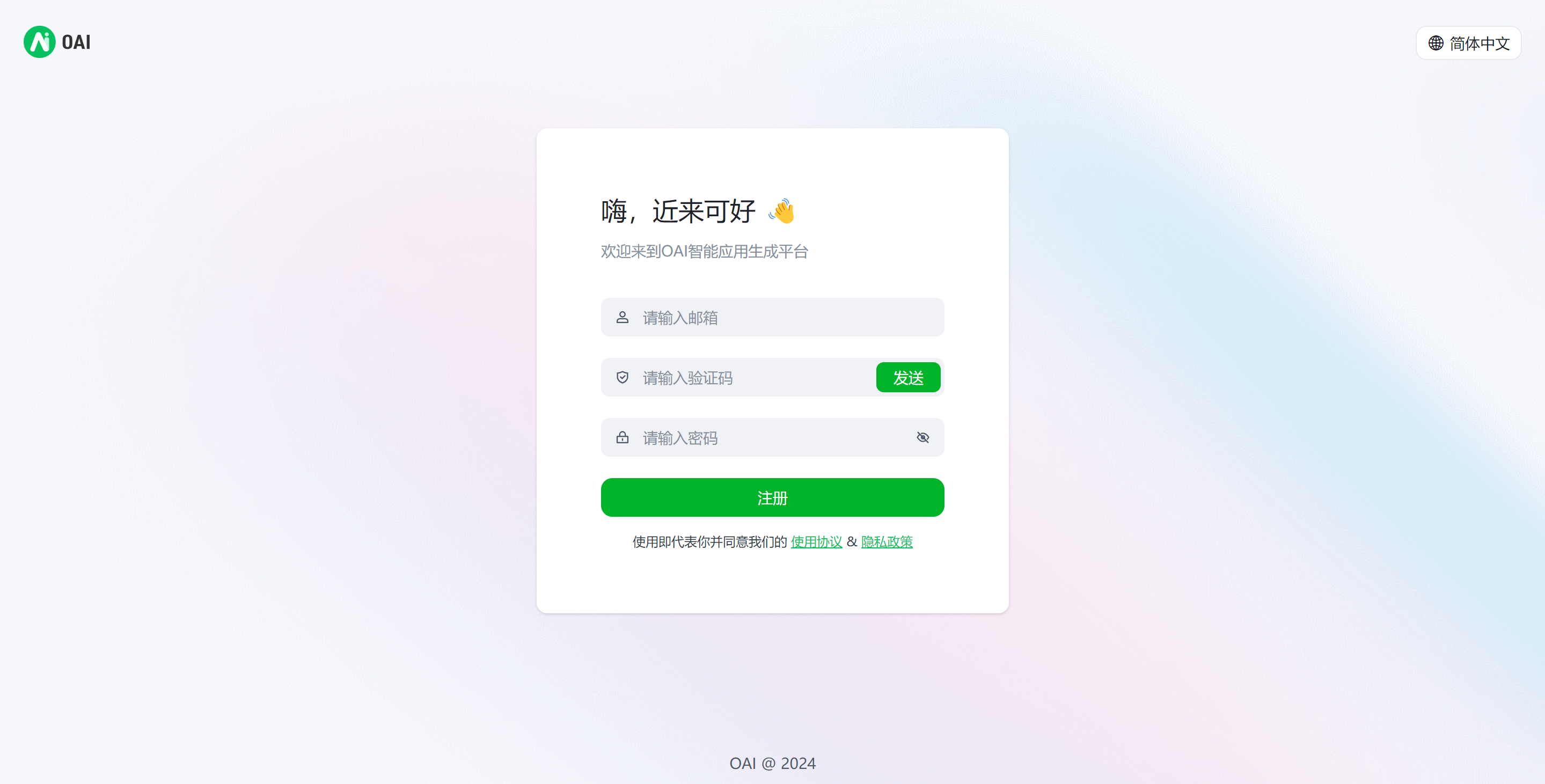Image resolution: width=1545 pixels, height=784 pixels.
Task: Open the 使用协议 terms link
Action: point(816,541)
